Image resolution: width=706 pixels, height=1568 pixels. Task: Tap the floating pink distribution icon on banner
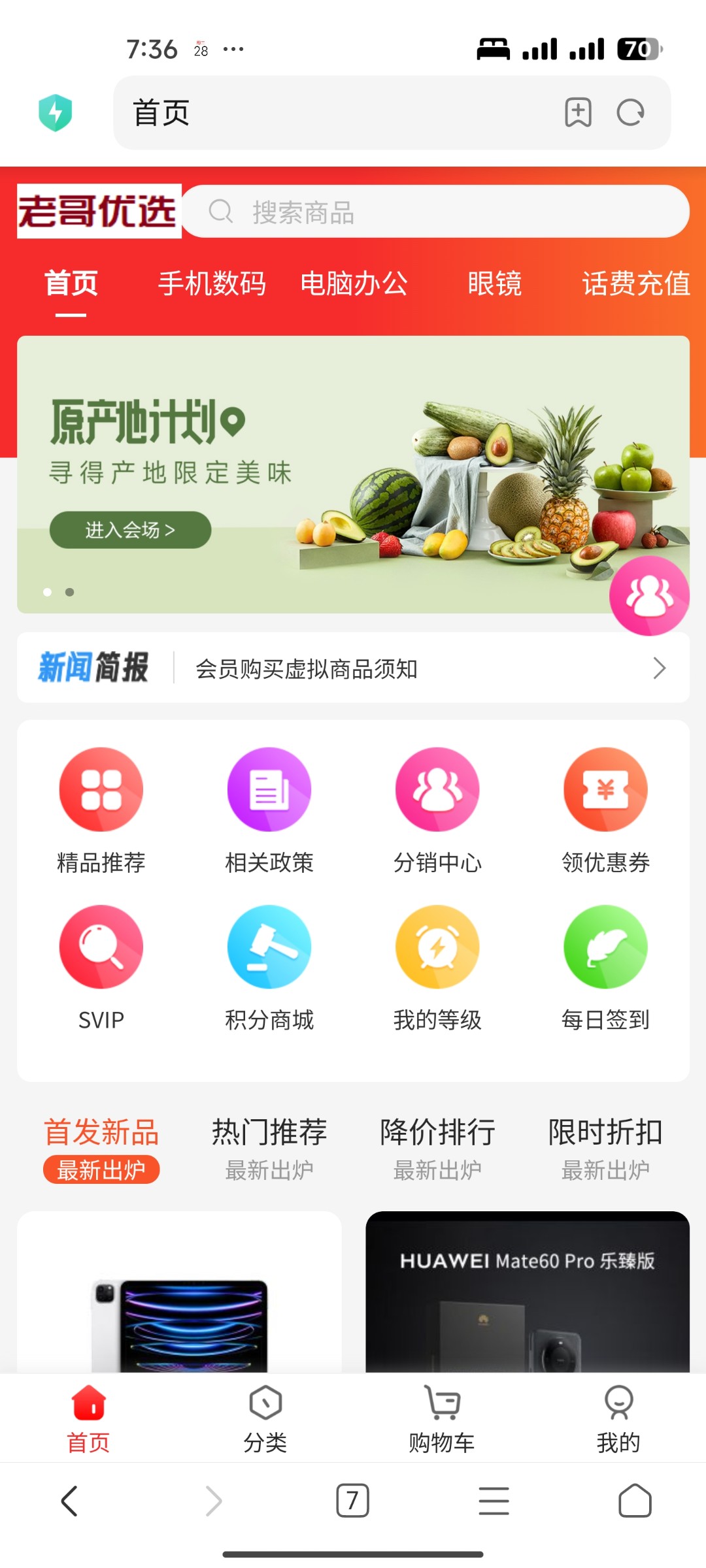pos(649,595)
